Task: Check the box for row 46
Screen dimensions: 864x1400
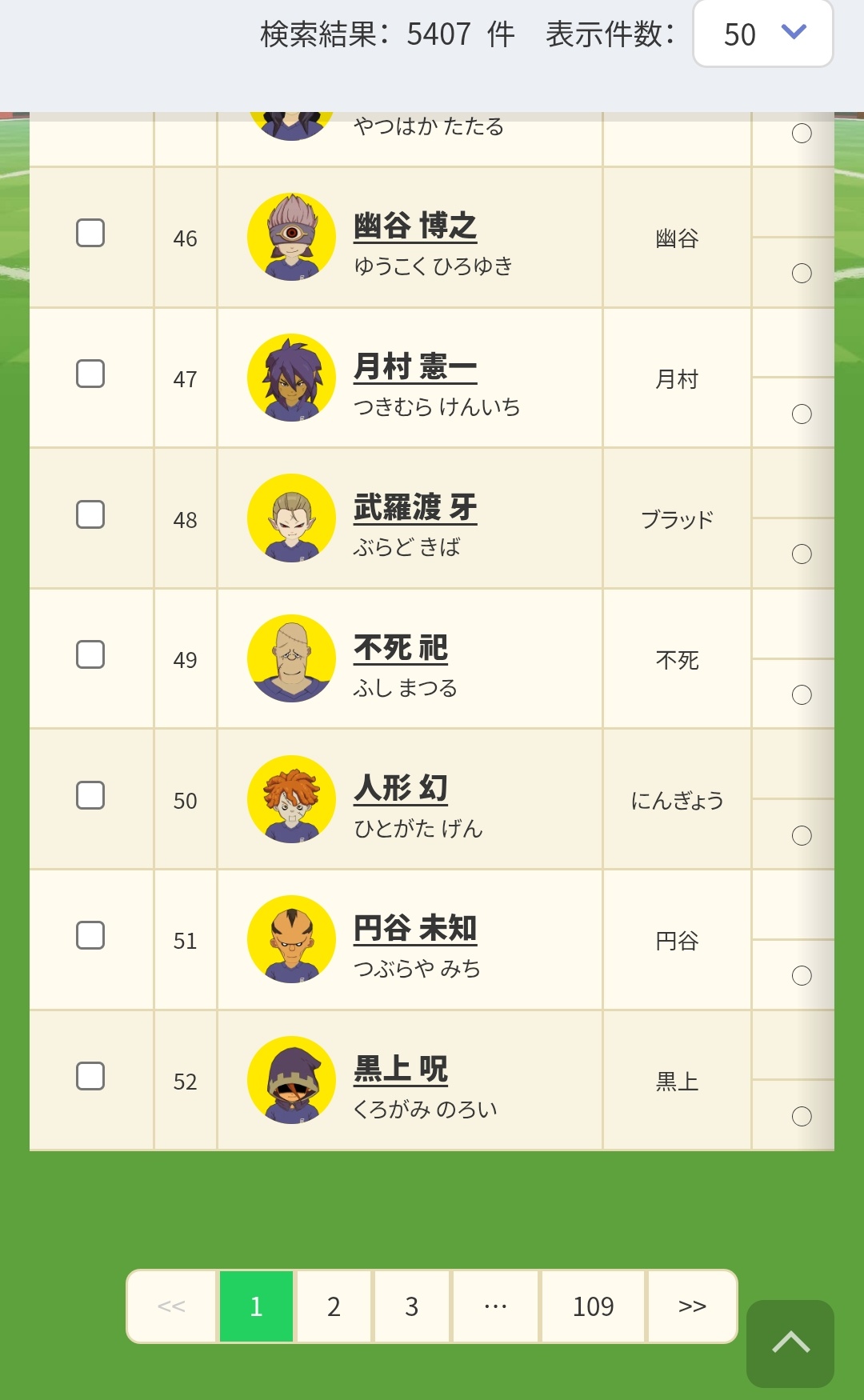Action: (90, 233)
